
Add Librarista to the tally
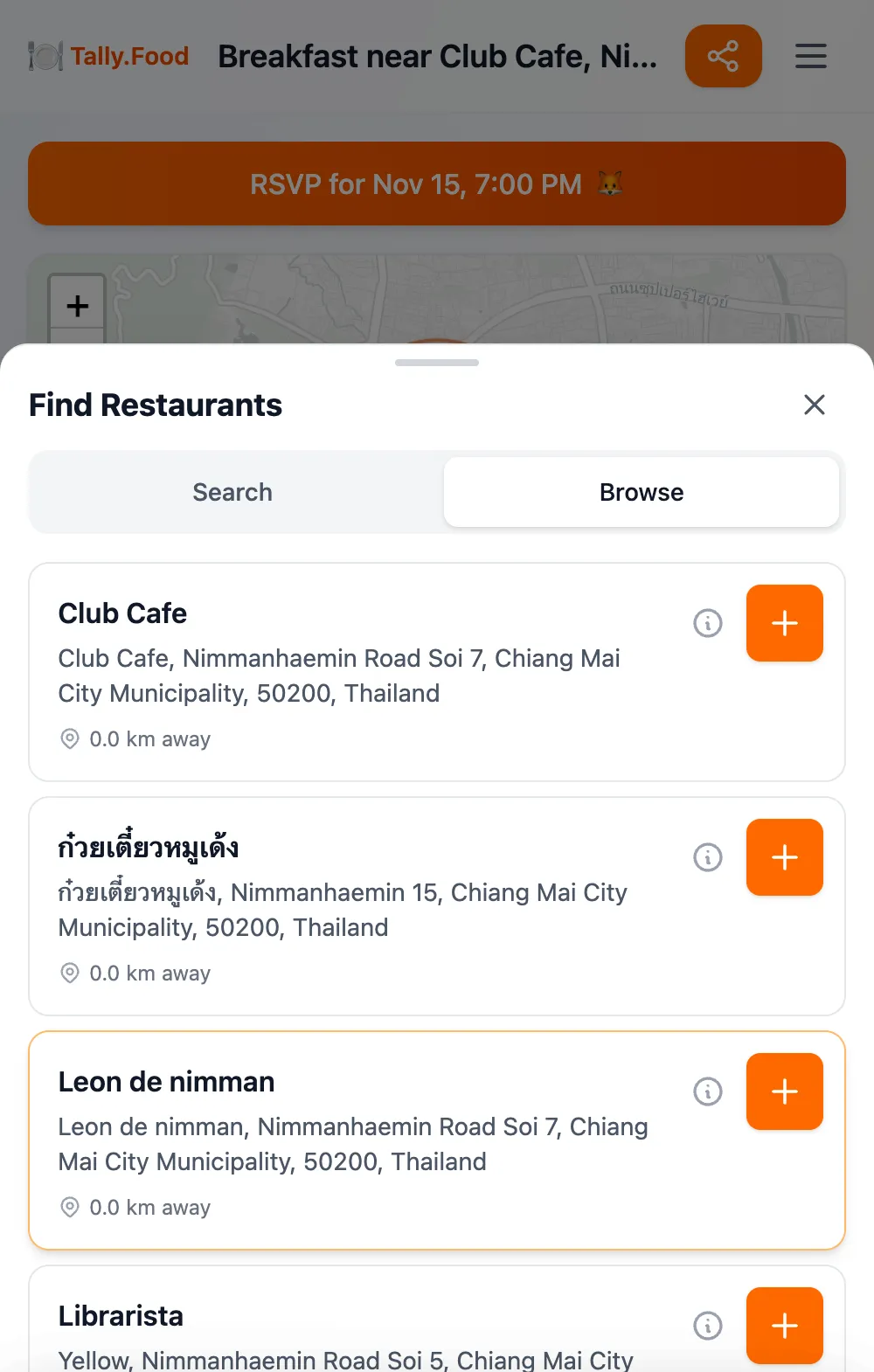click(x=784, y=1326)
